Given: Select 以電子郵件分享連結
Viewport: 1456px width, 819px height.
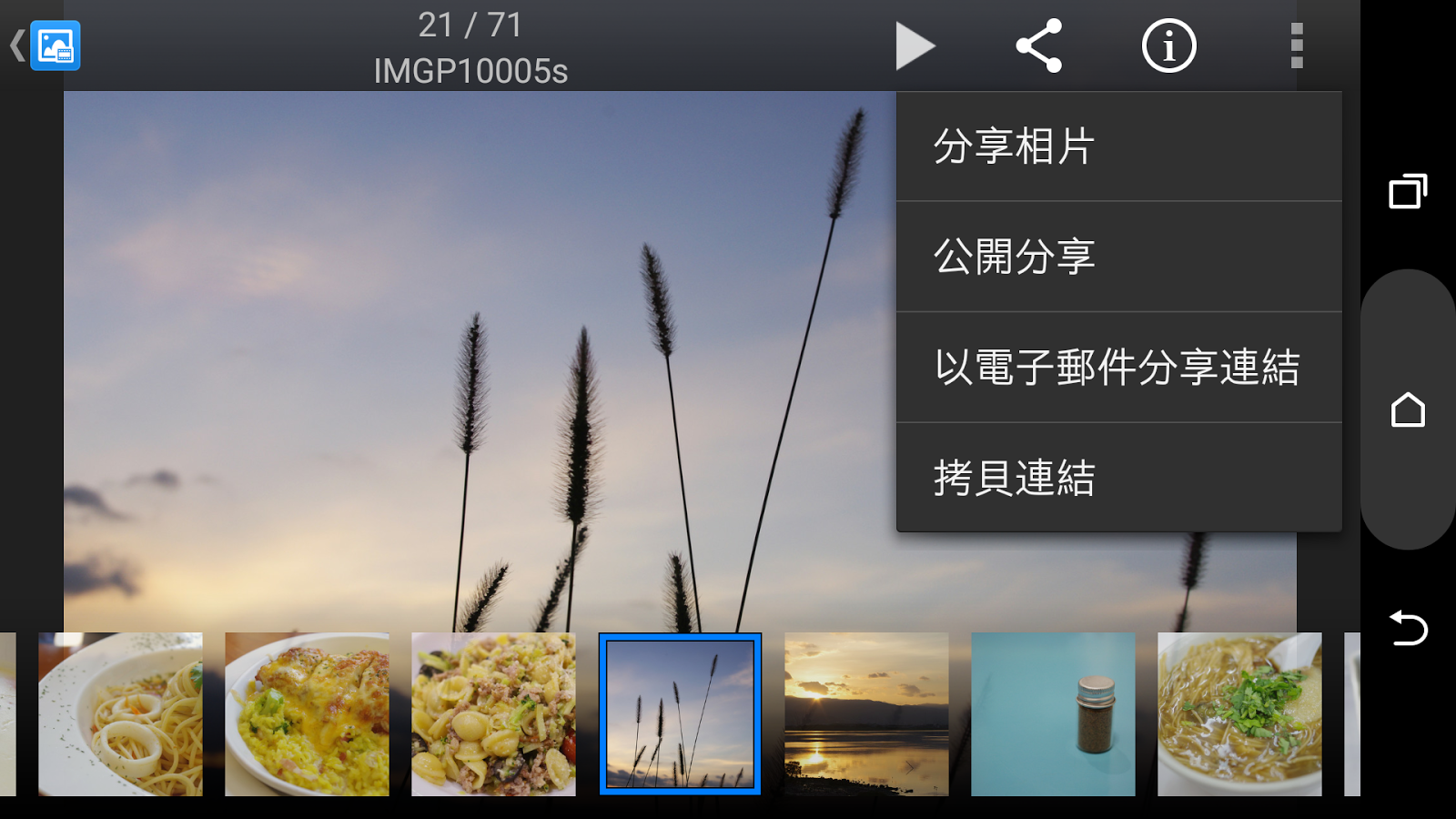Looking at the screenshot, I should coord(1118,368).
